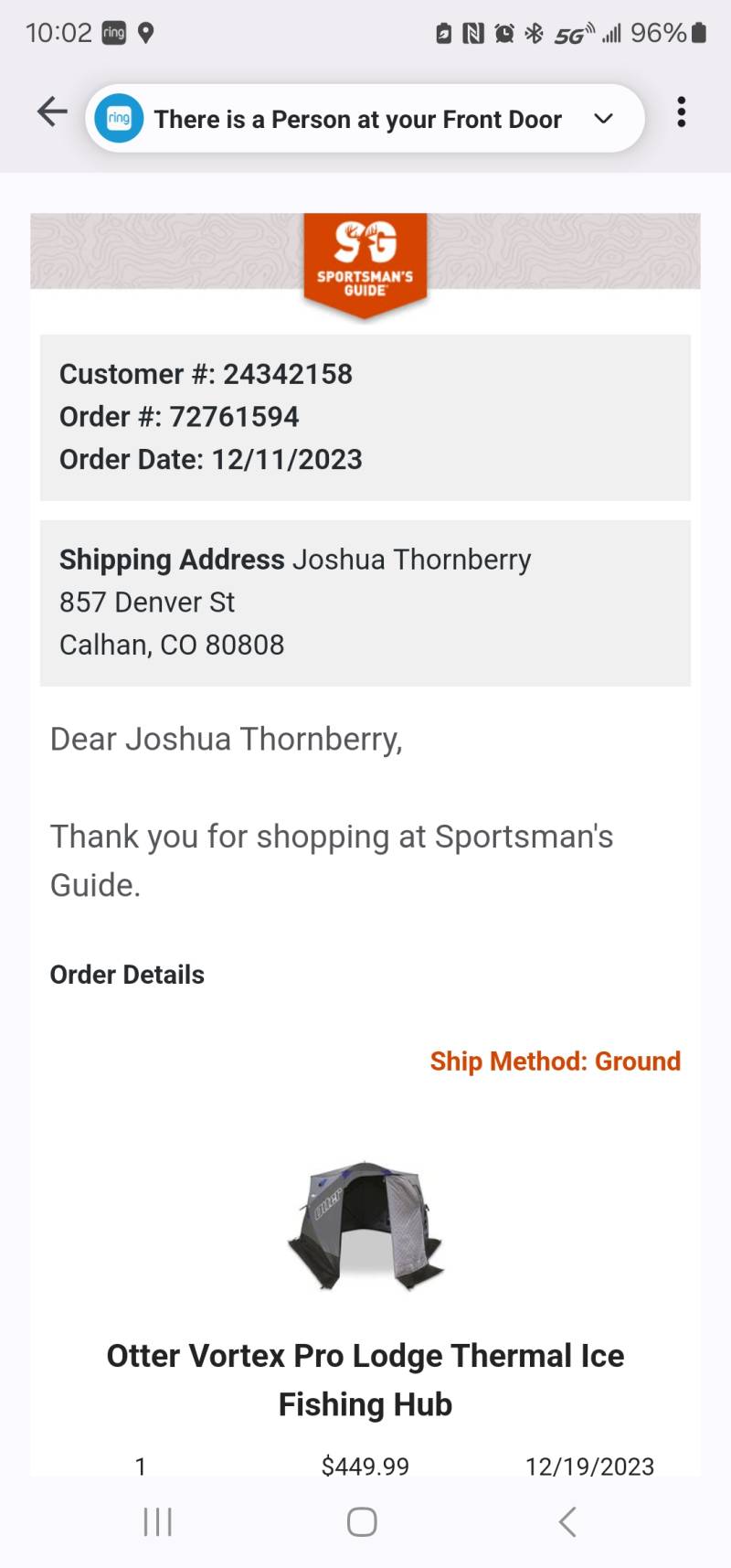Open the three-dot overflow menu
This screenshot has height=1568, width=731.
click(x=681, y=112)
